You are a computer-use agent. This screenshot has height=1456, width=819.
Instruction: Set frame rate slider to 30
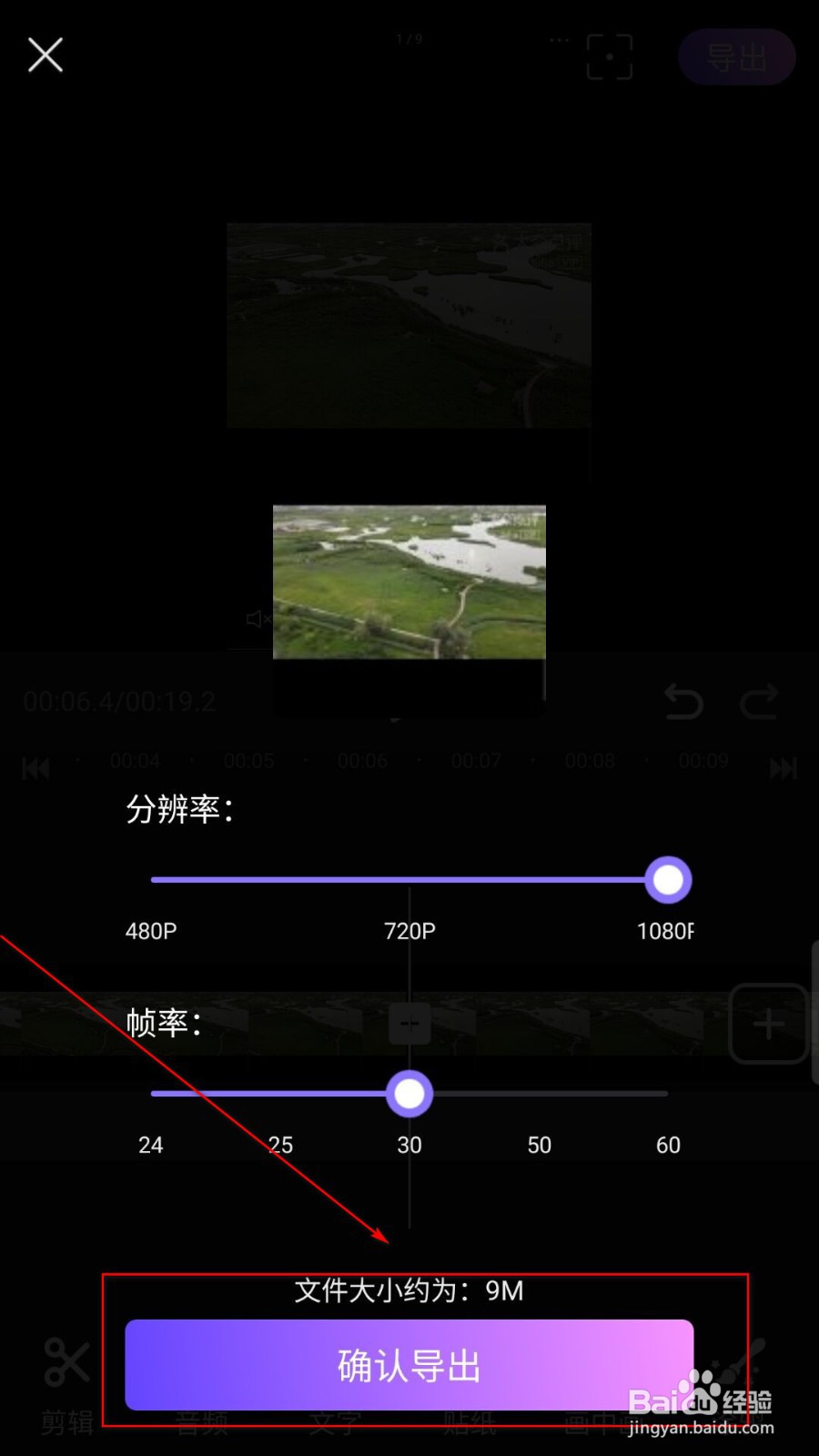[x=409, y=1093]
